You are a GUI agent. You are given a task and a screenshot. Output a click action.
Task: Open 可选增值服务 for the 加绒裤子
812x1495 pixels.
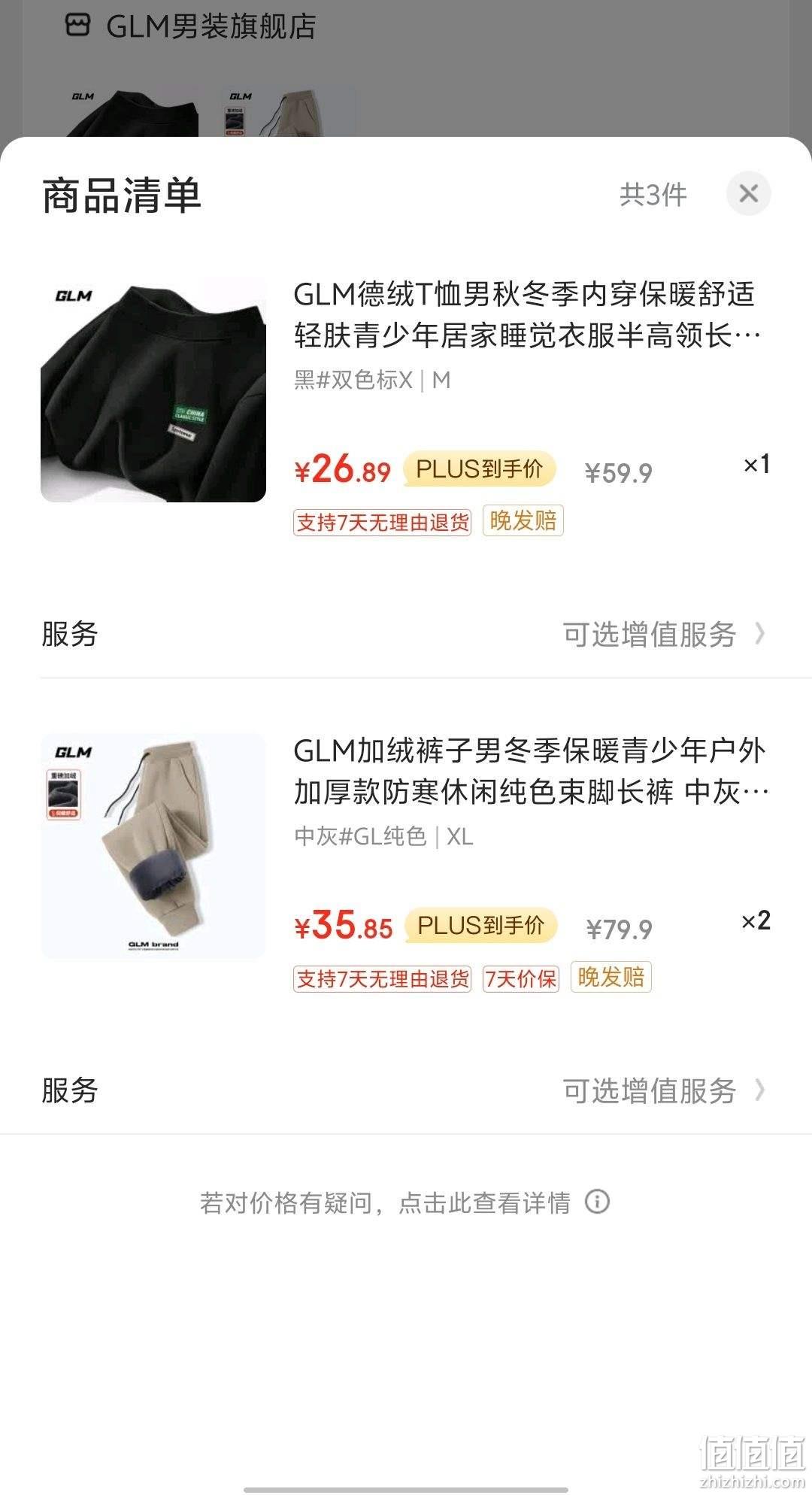pos(664,1090)
